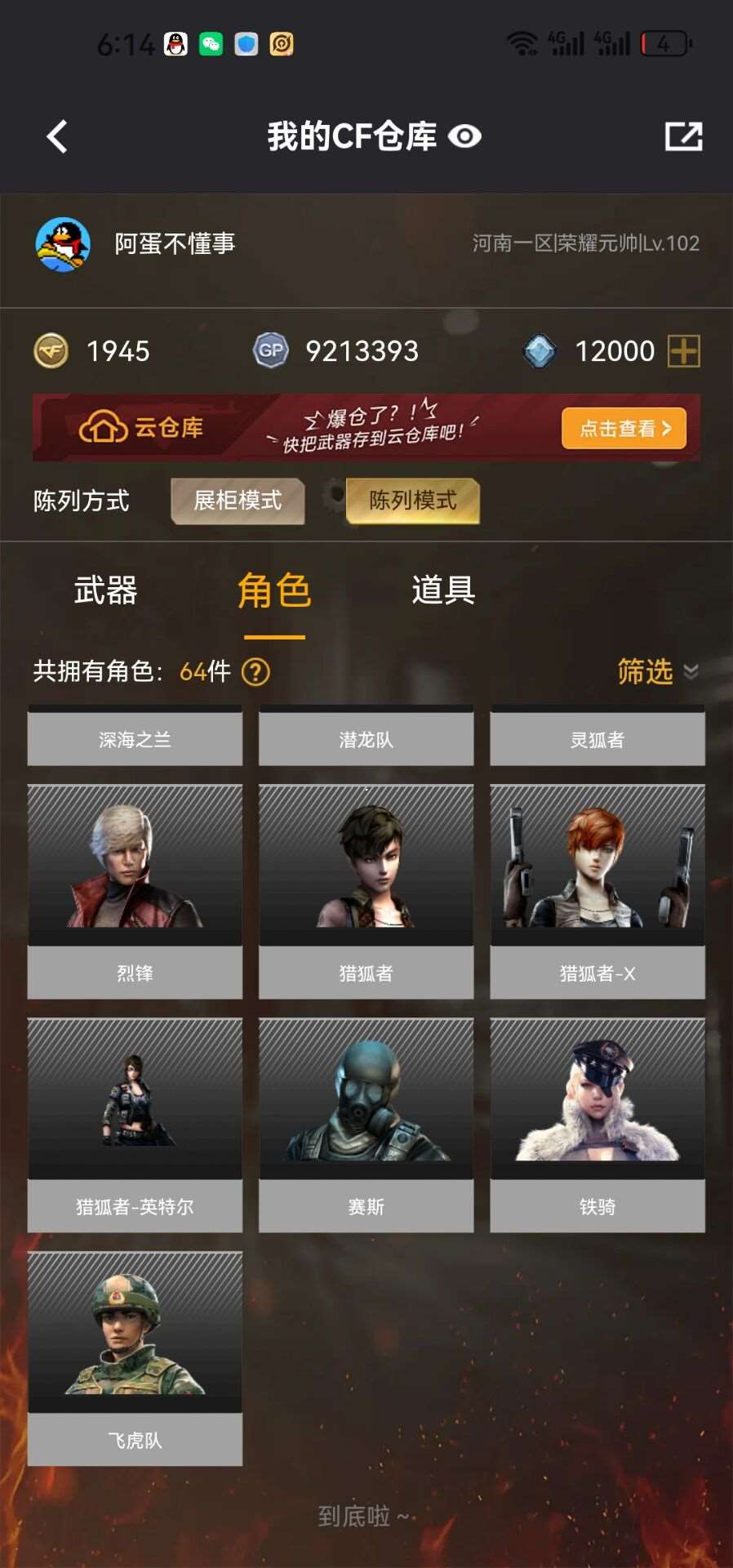Switch to 展柜模式 display mode
Screen dimensions: 733x1568
(238, 501)
